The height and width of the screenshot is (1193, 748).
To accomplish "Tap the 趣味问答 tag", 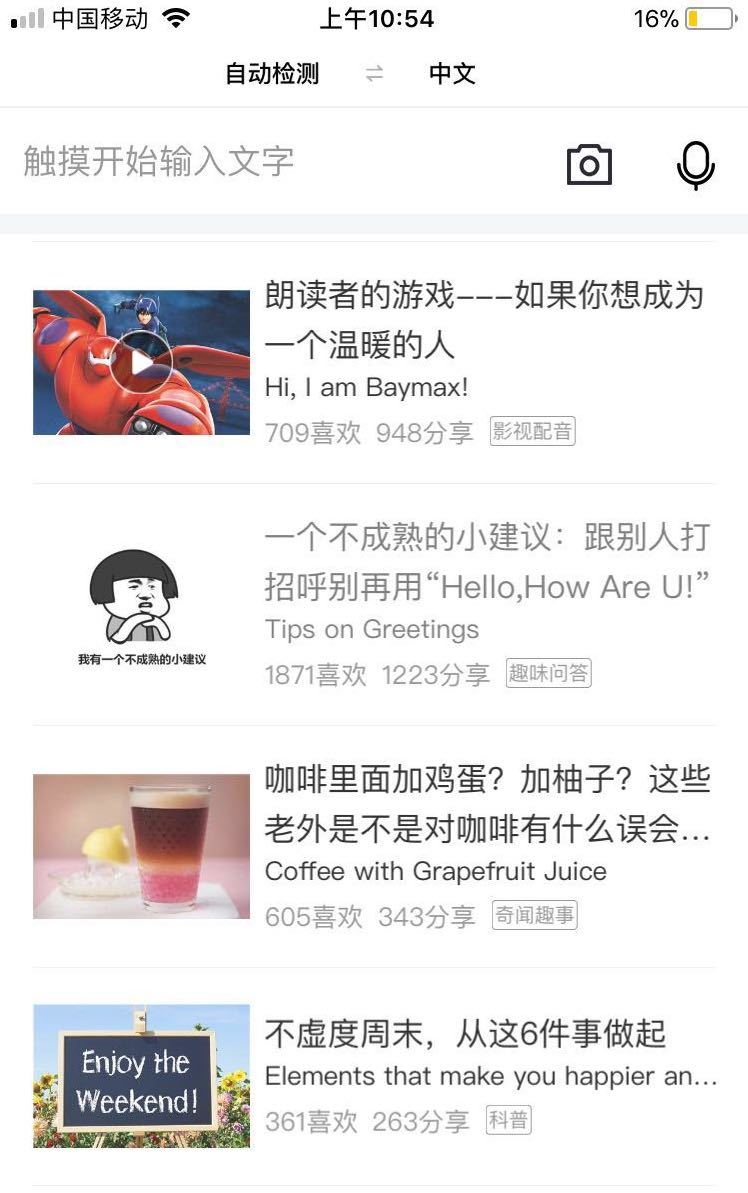I will pyautogui.click(x=549, y=674).
